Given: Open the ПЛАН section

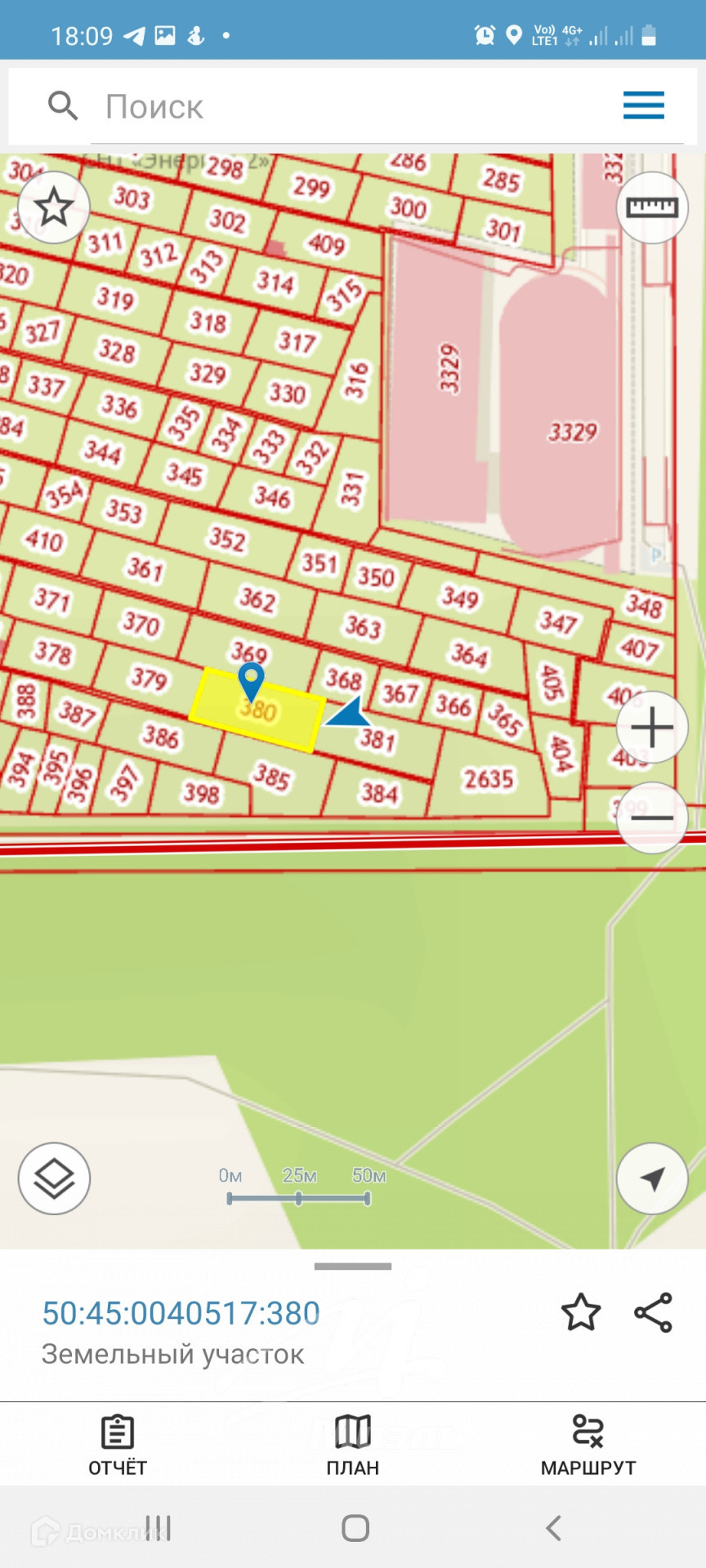Looking at the screenshot, I should point(353,1446).
